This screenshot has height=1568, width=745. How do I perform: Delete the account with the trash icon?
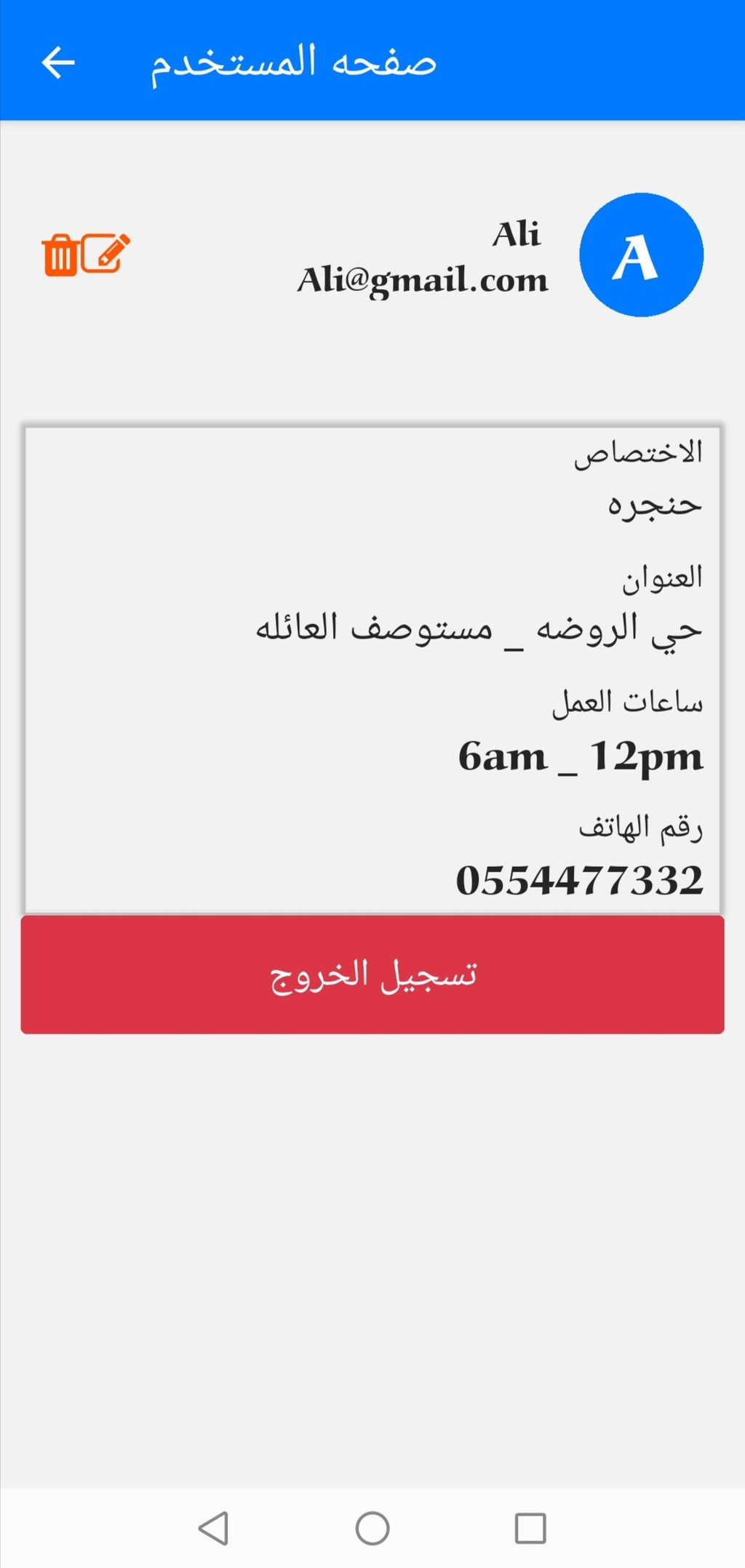pos(60,255)
